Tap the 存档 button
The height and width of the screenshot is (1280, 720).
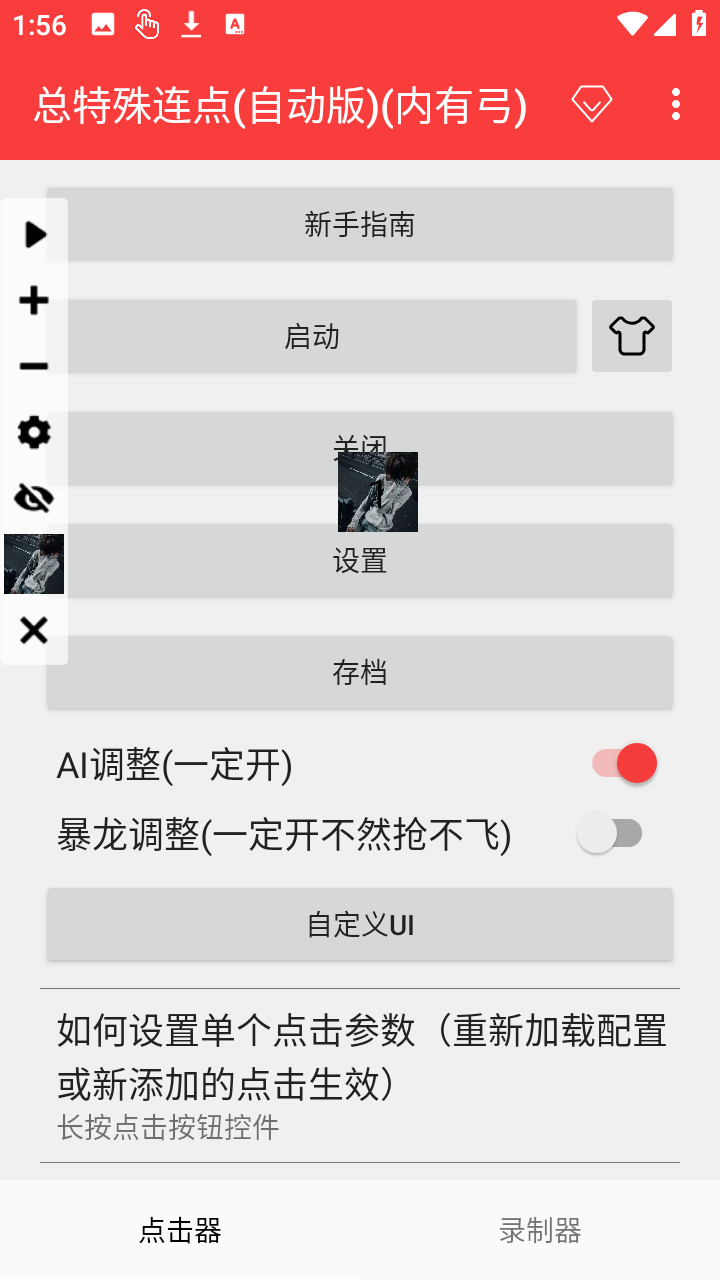coord(360,672)
